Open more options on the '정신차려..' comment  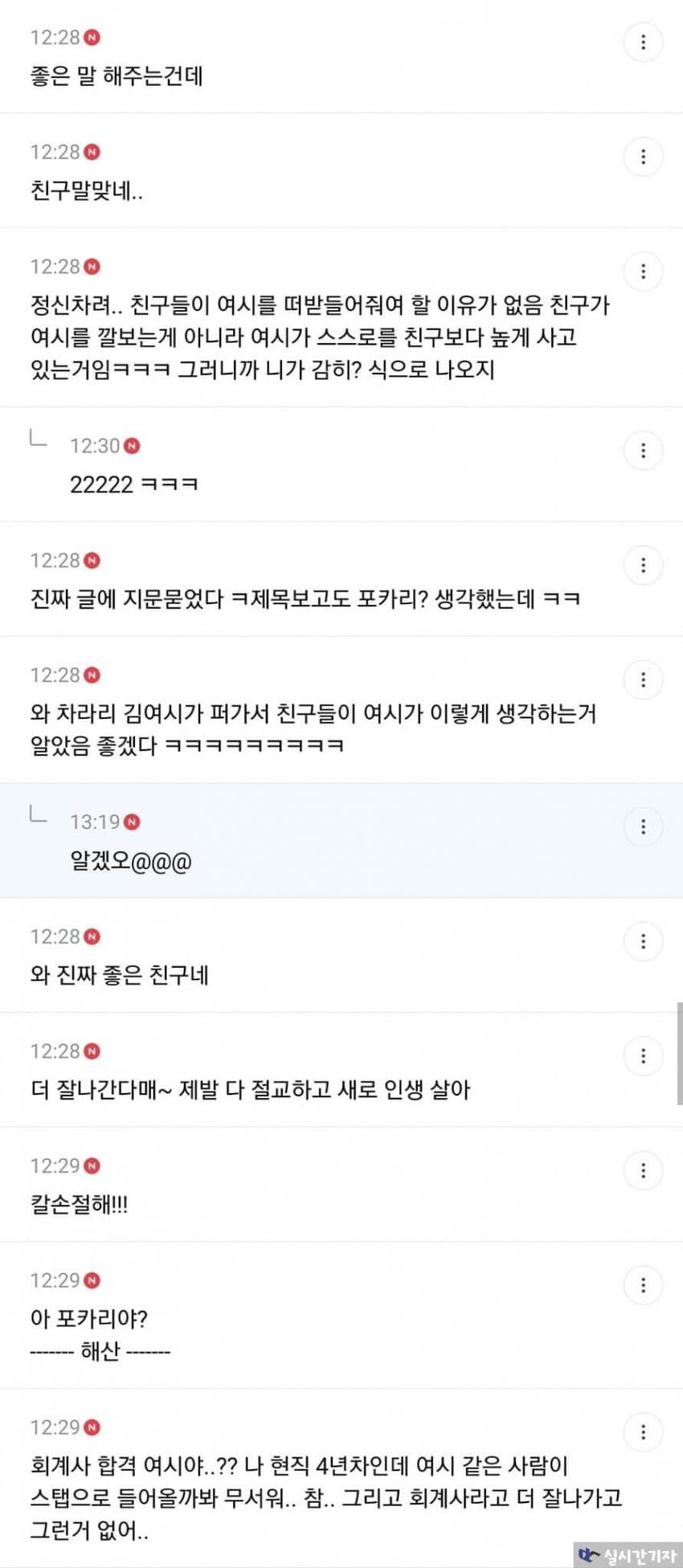pos(643,272)
